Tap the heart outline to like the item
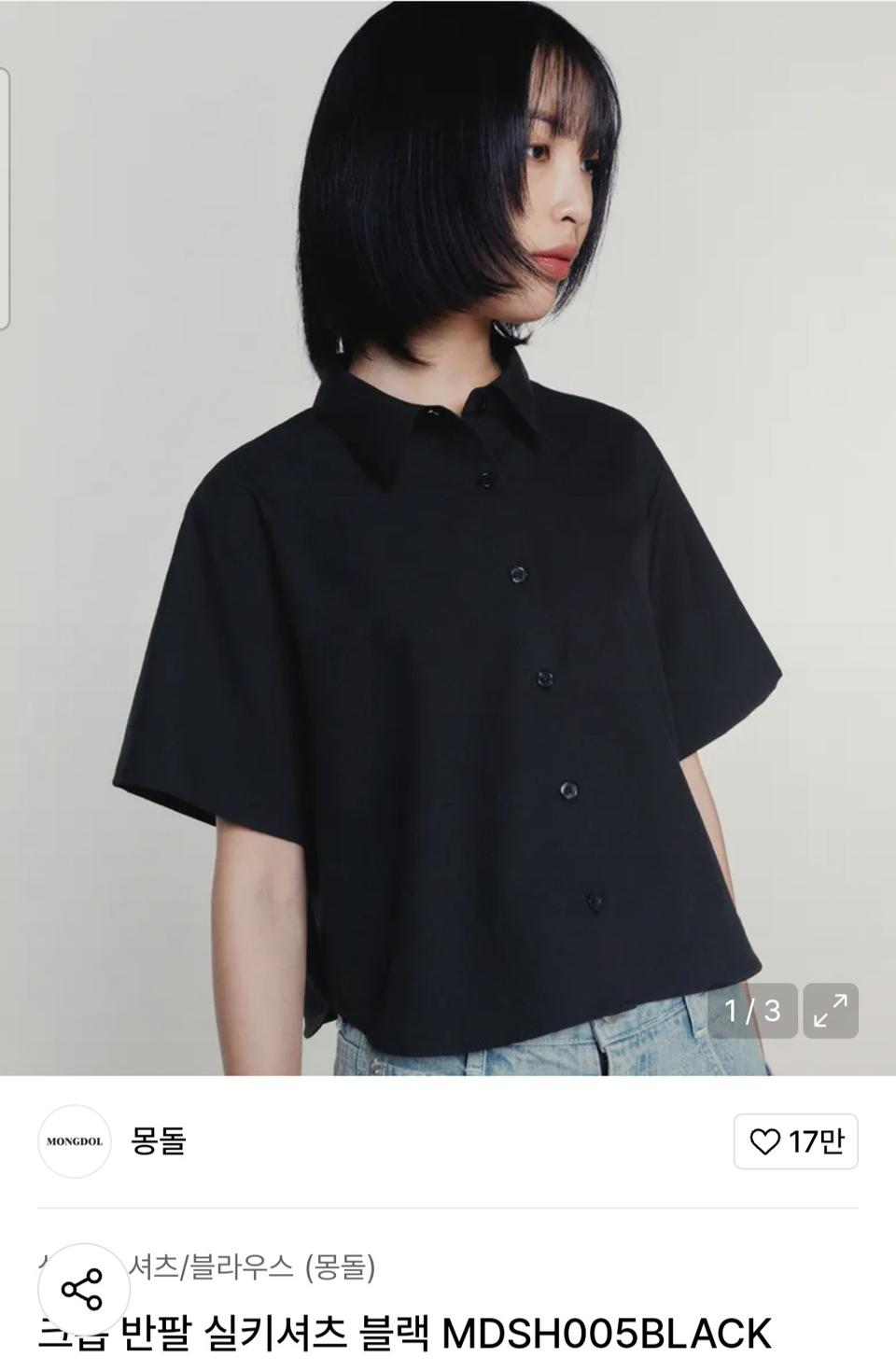This screenshot has height=1371, width=896. tap(764, 1140)
